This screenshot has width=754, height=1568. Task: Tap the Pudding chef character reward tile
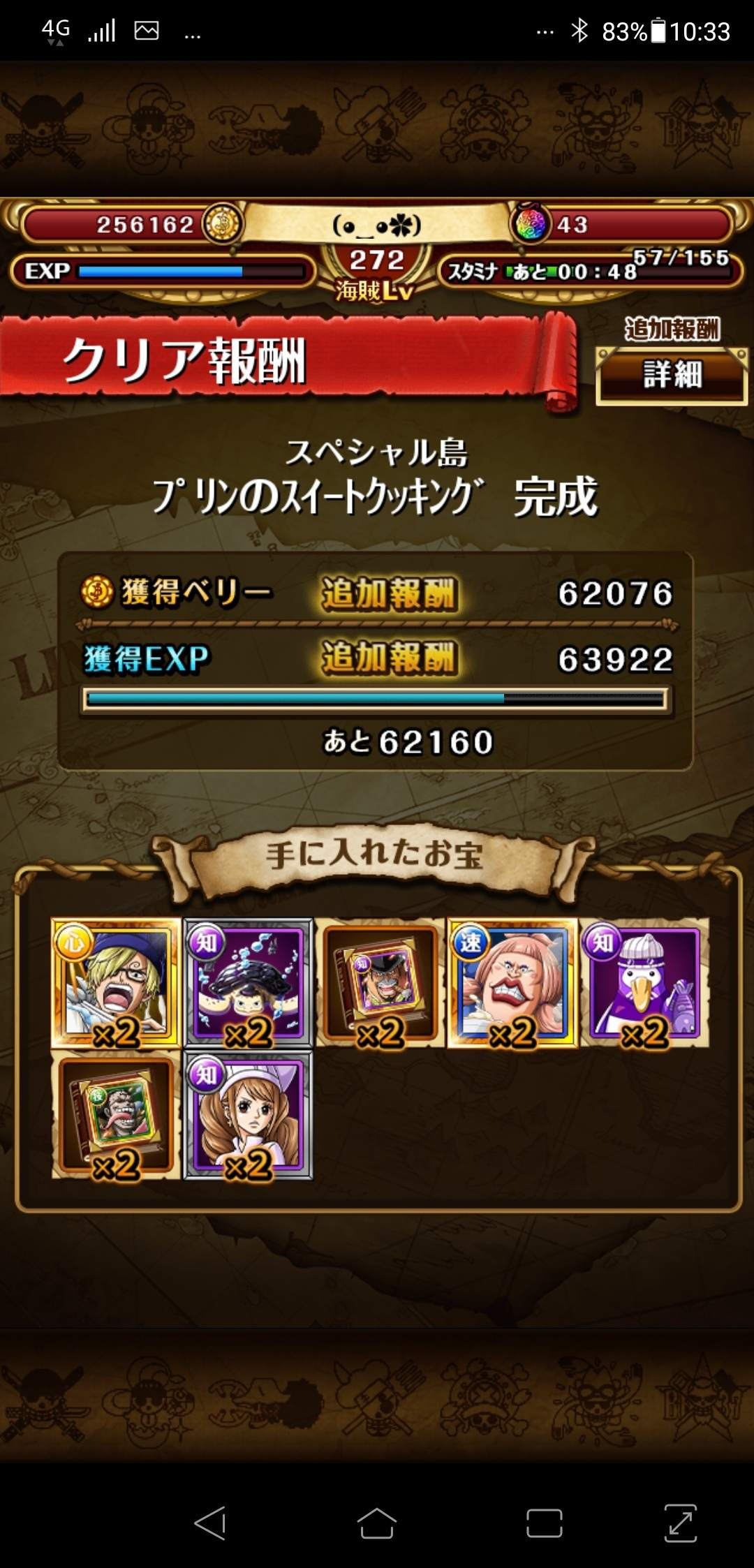click(x=248, y=1115)
